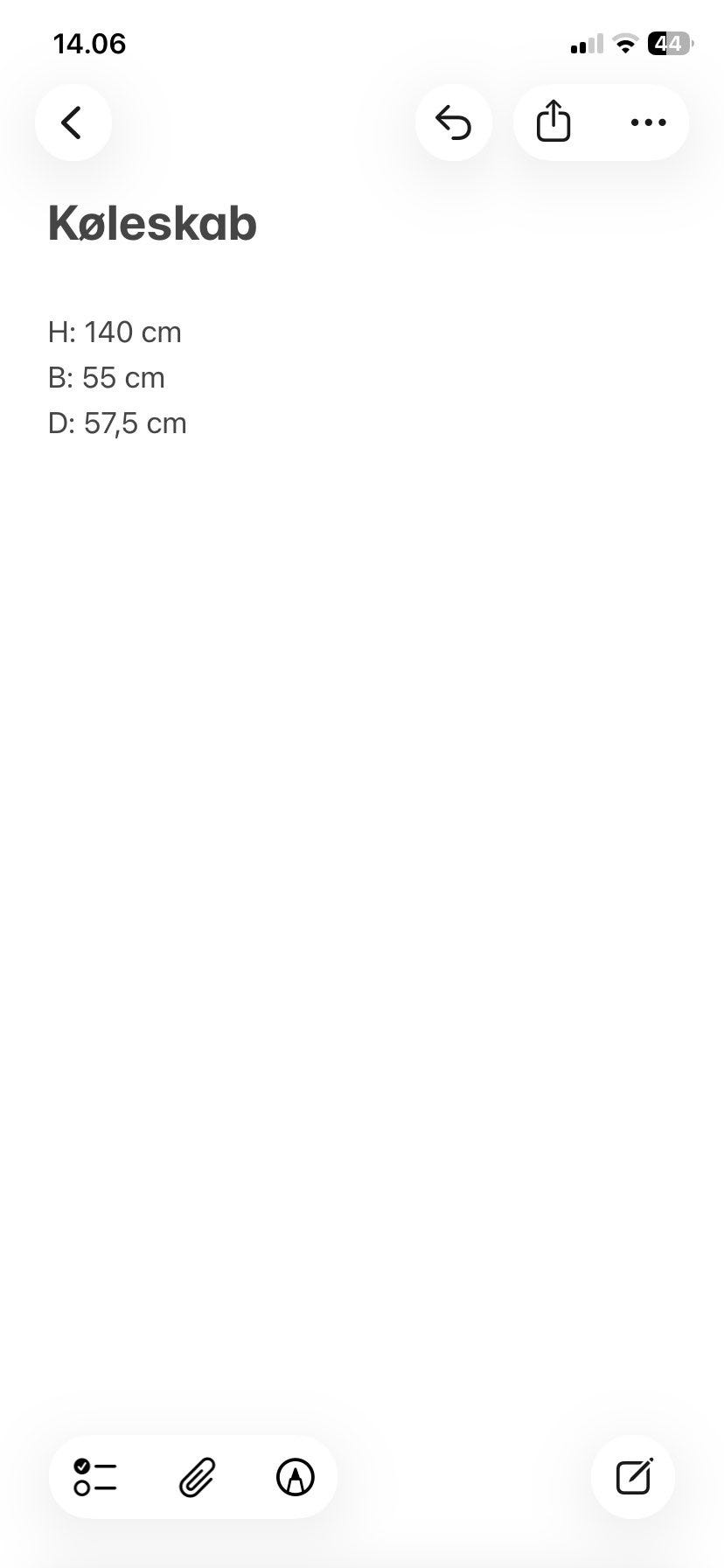724x1568 pixels.
Task: Undo the last edit
Action: point(453,122)
